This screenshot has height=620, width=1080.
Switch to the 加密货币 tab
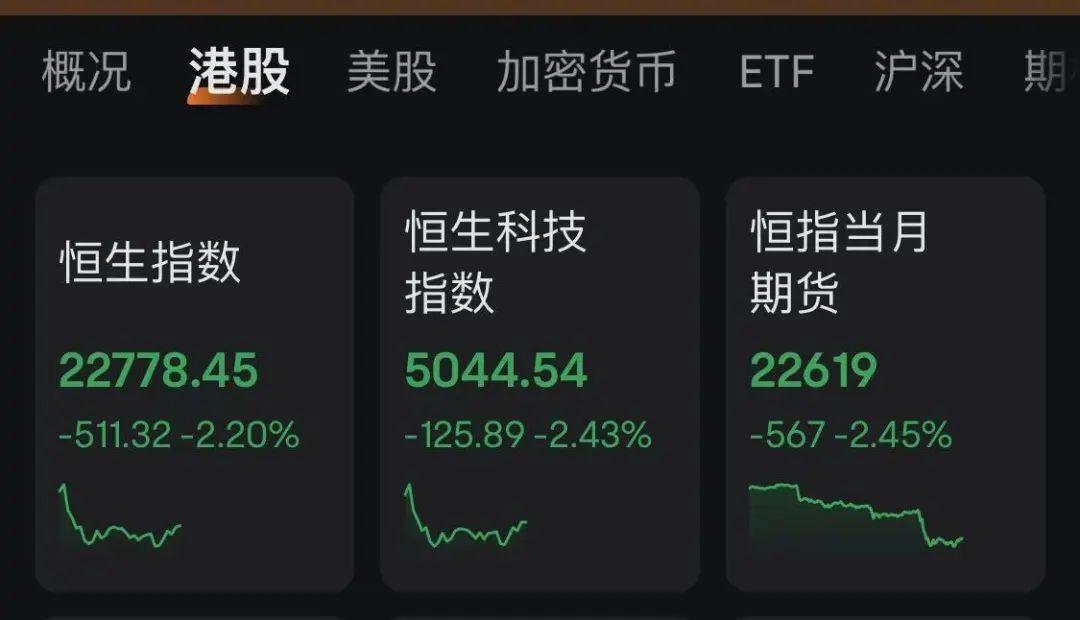pyautogui.click(x=586, y=71)
